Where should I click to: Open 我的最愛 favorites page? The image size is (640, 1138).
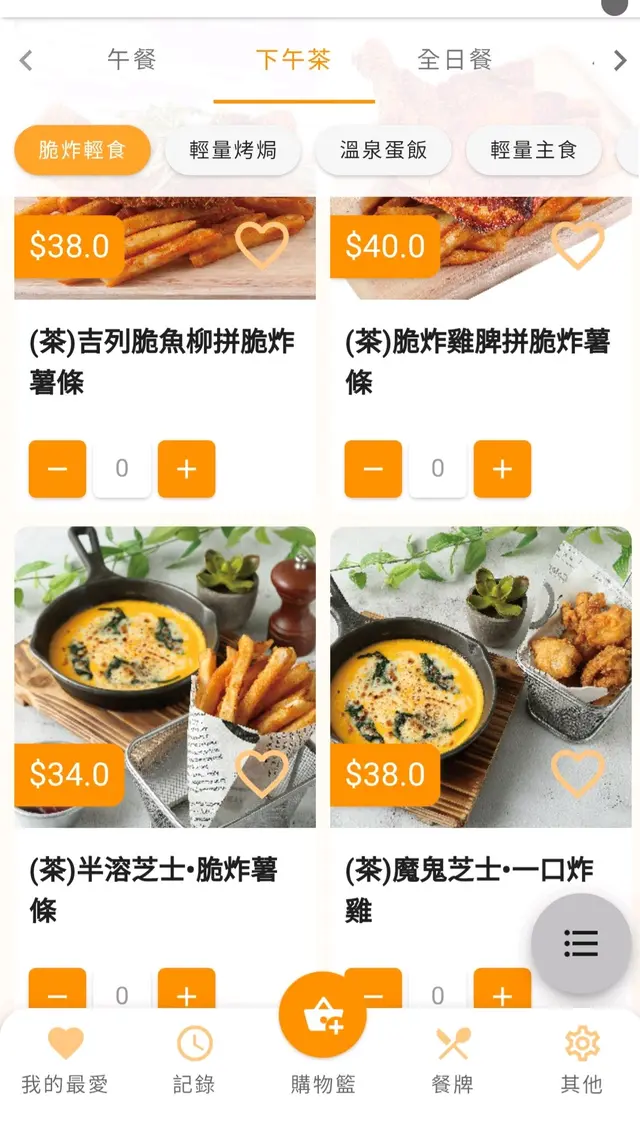[x=65, y=1060]
